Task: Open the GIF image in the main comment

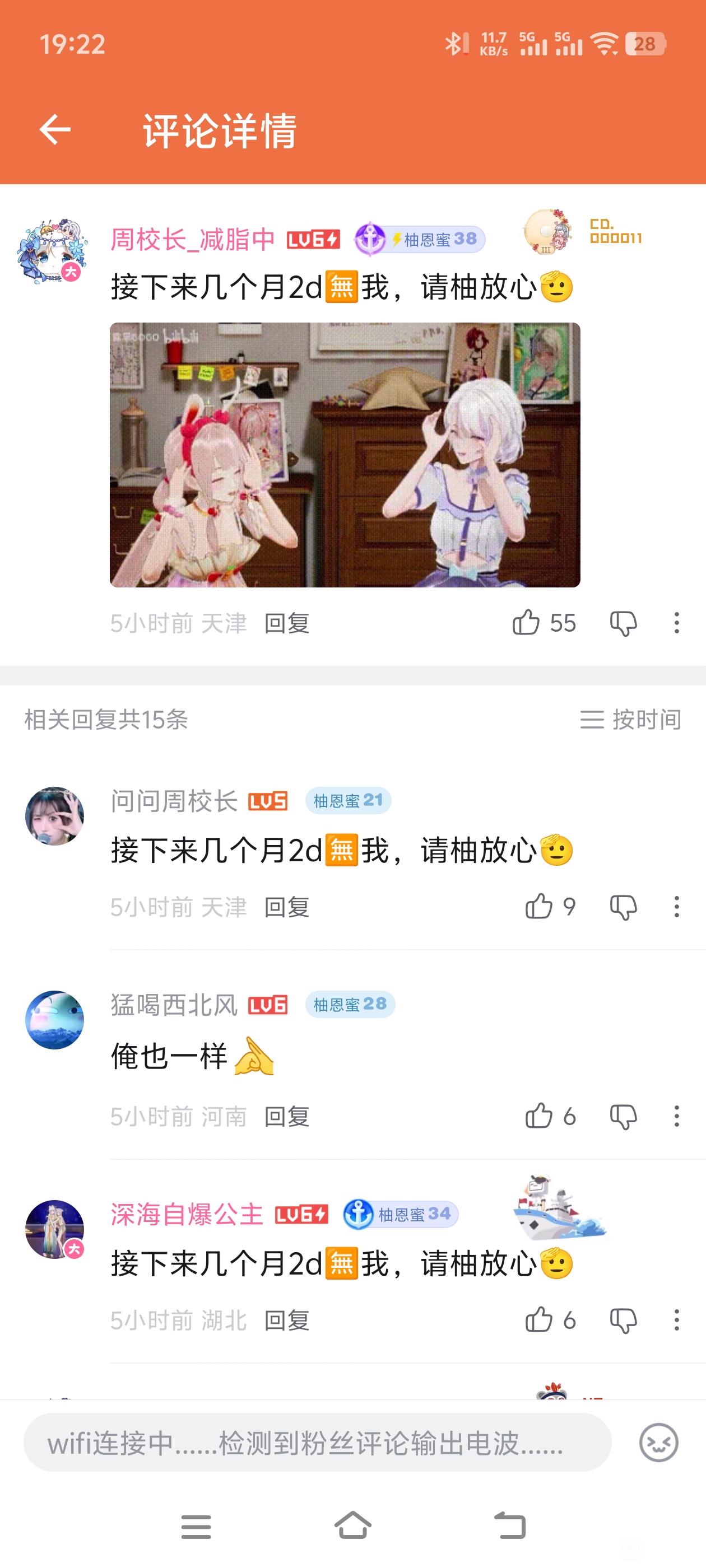Action: 345,455
